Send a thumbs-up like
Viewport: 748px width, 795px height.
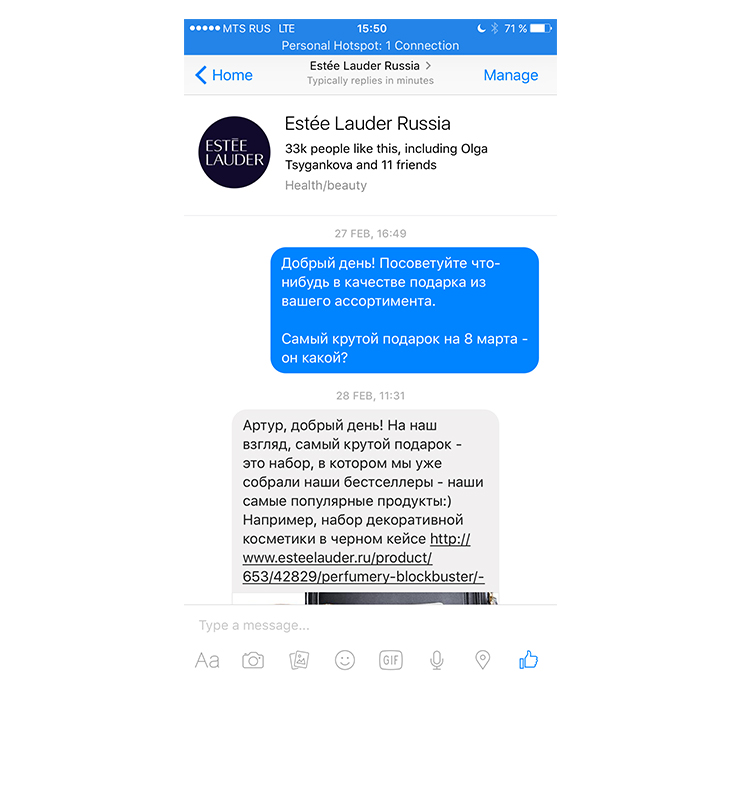528,660
